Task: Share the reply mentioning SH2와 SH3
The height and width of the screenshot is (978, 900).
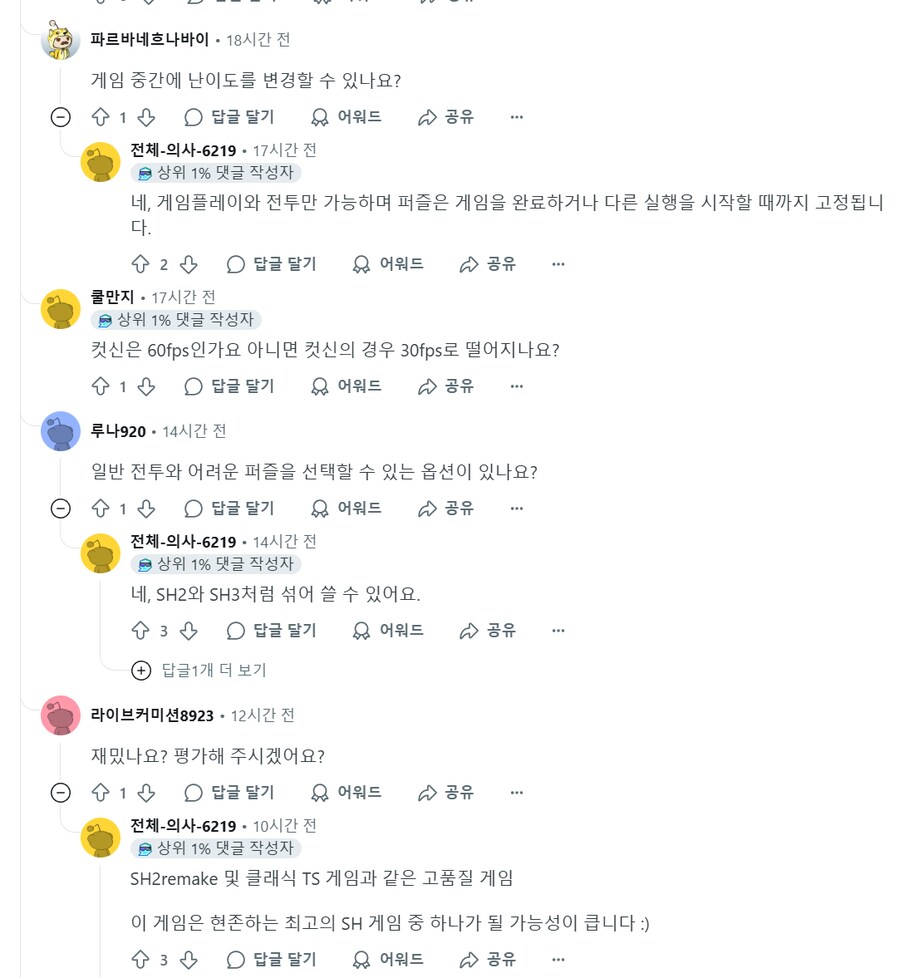Action: click(488, 631)
